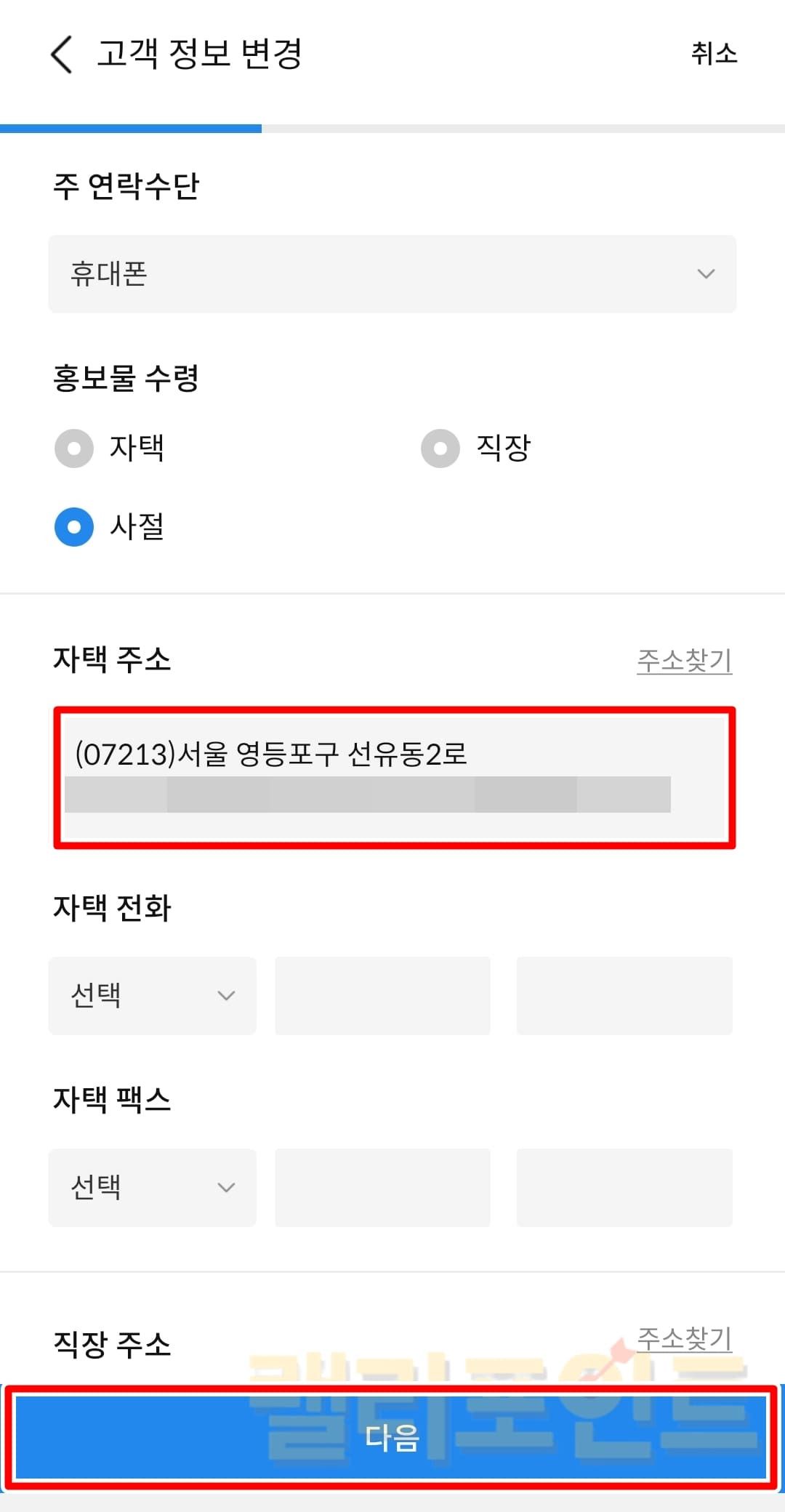785x1512 pixels.
Task: Tap the last 자택 전화 number field
Action: [x=624, y=995]
